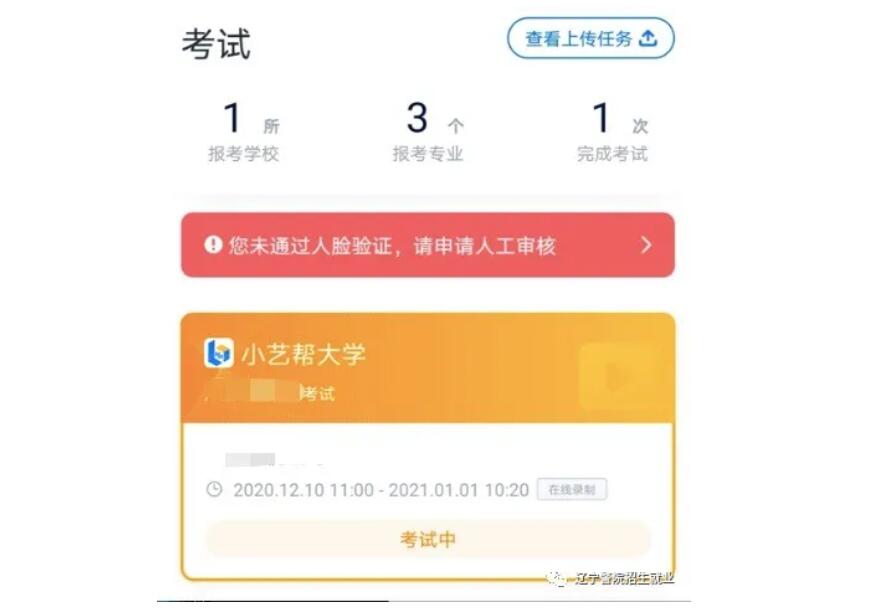Open 查看上传任务 upload tasks

click(x=590, y=39)
